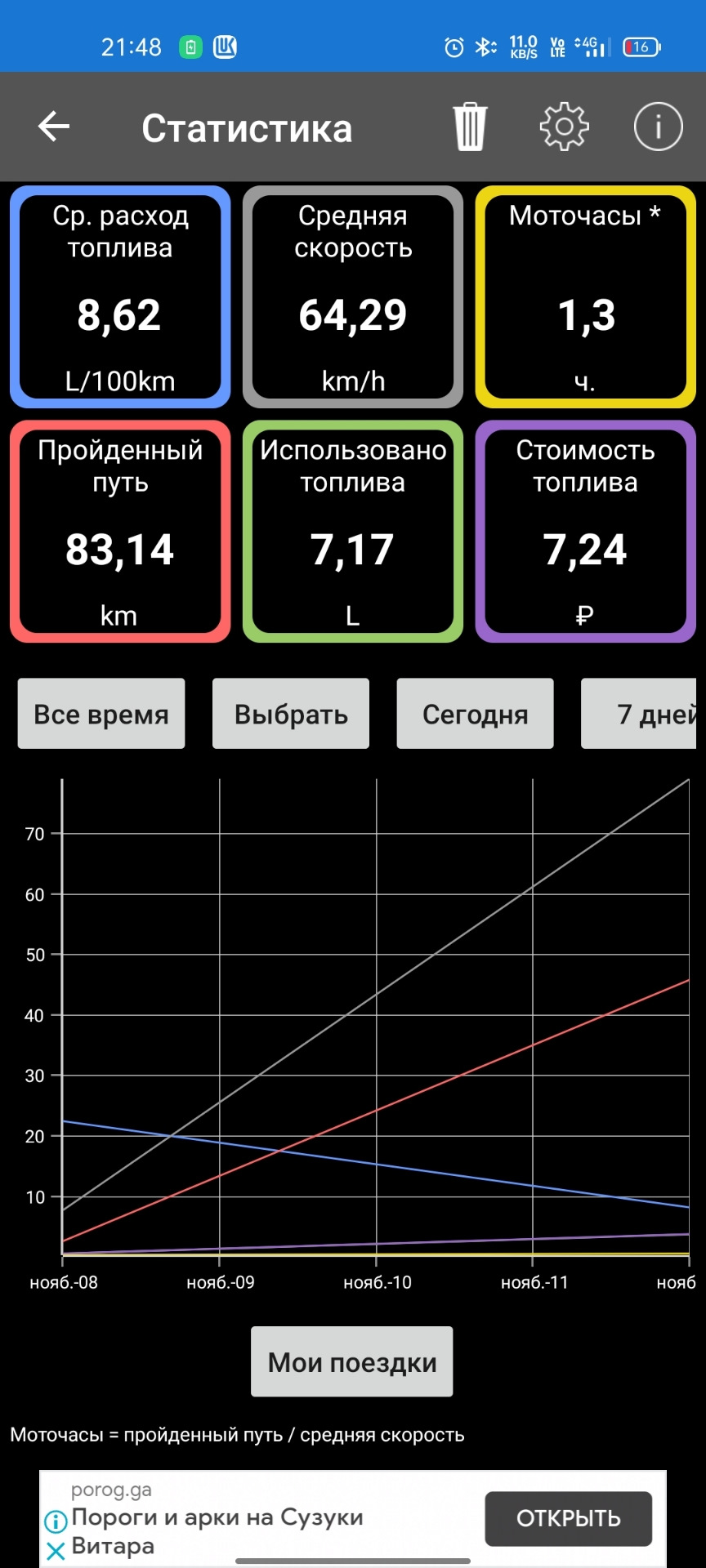
Task: Open the ad info icon
Action: tap(55, 1521)
